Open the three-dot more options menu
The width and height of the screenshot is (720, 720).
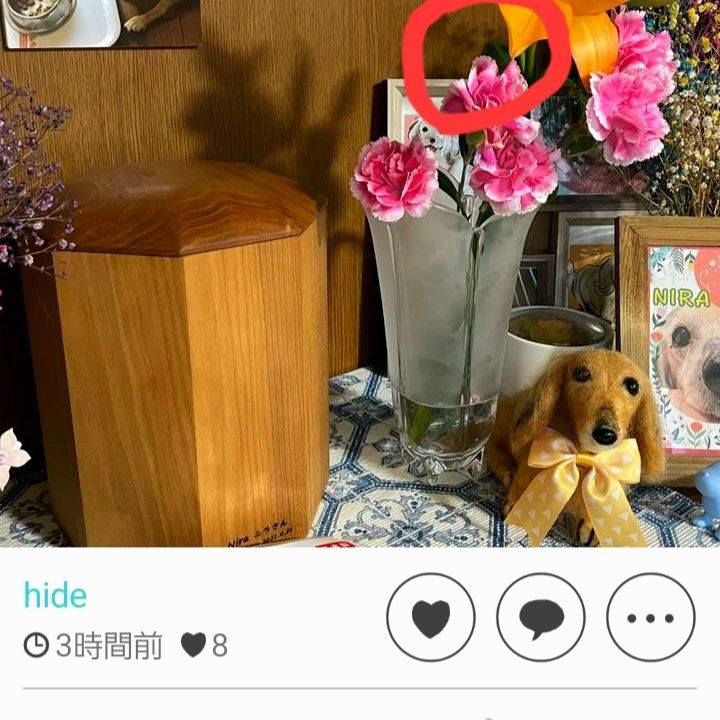point(650,617)
